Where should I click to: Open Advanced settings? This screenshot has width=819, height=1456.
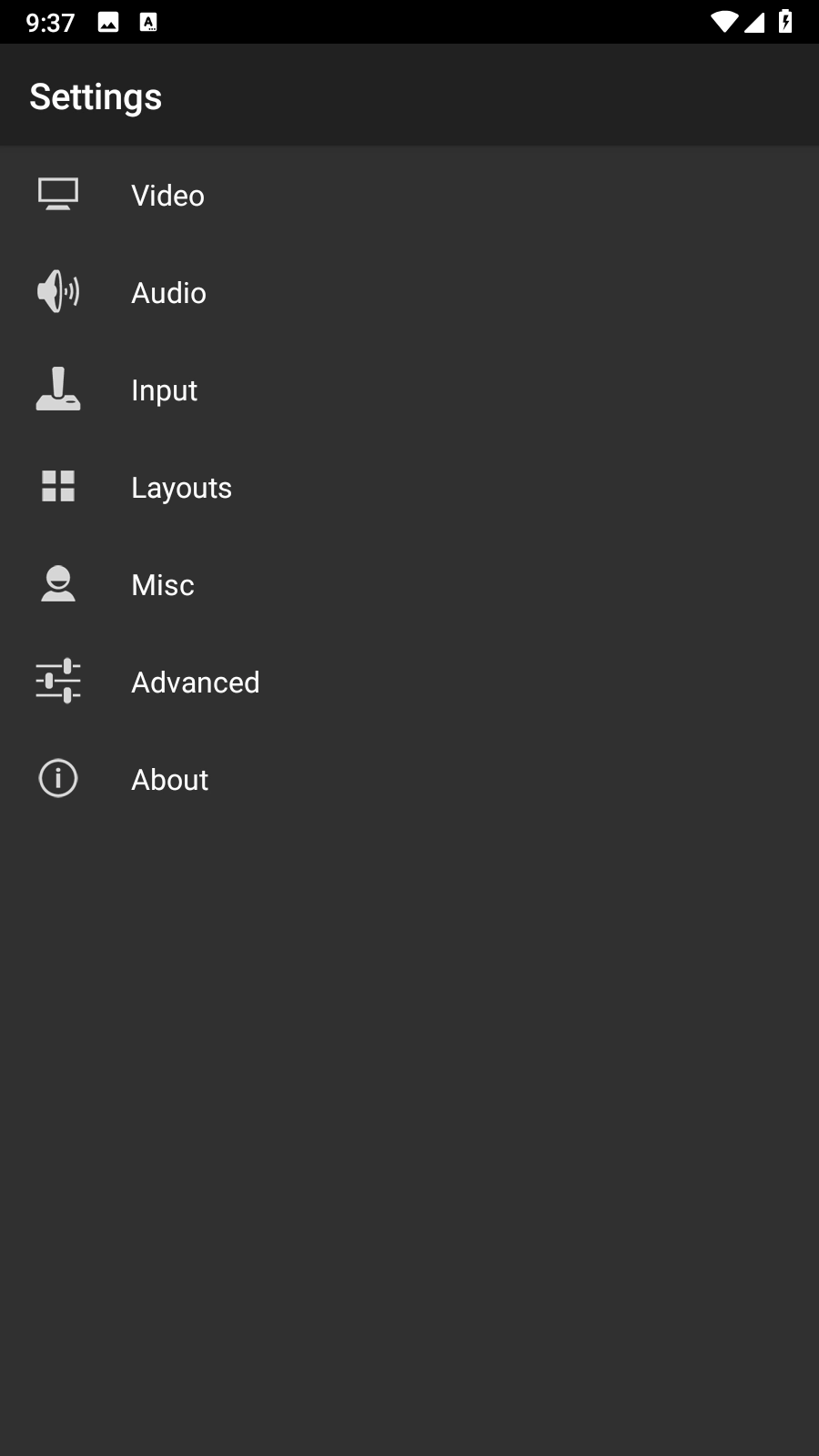click(x=195, y=682)
